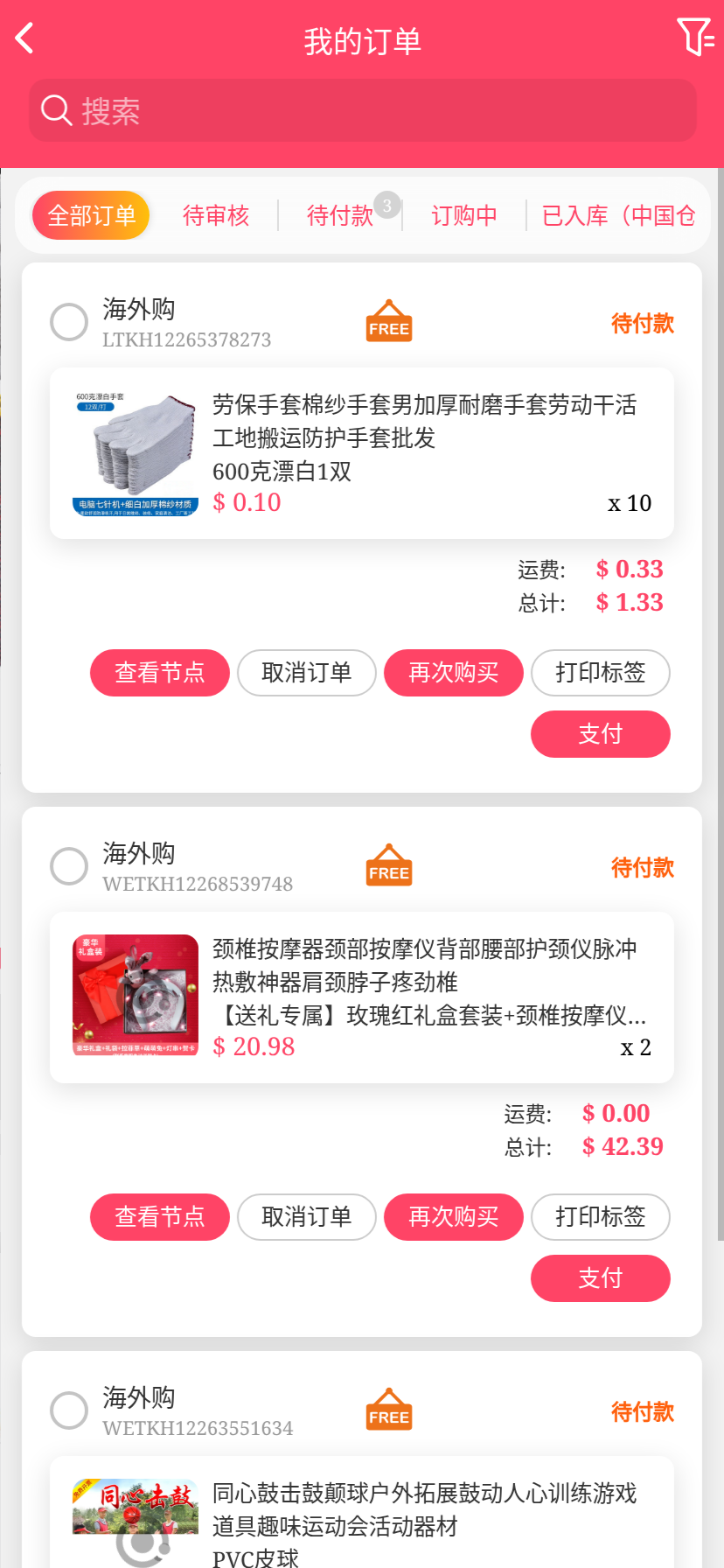724x1568 pixels.
Task: Open the order filter icon
Action: click(695, 38)
